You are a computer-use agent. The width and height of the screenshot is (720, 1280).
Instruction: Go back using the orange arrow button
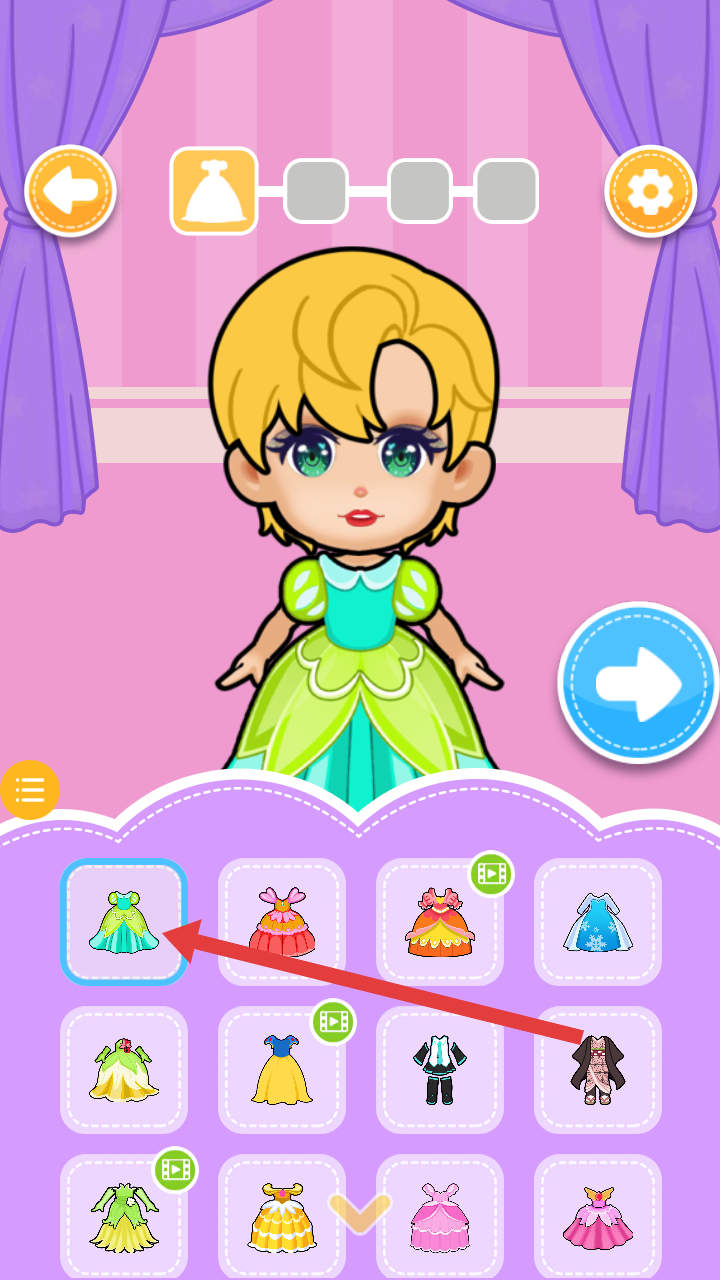[70, 191]
